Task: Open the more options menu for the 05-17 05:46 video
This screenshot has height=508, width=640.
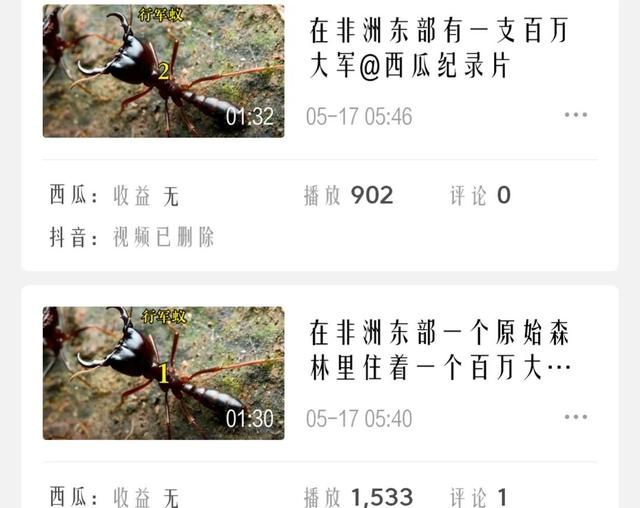Action: click(x=575, y=115)
